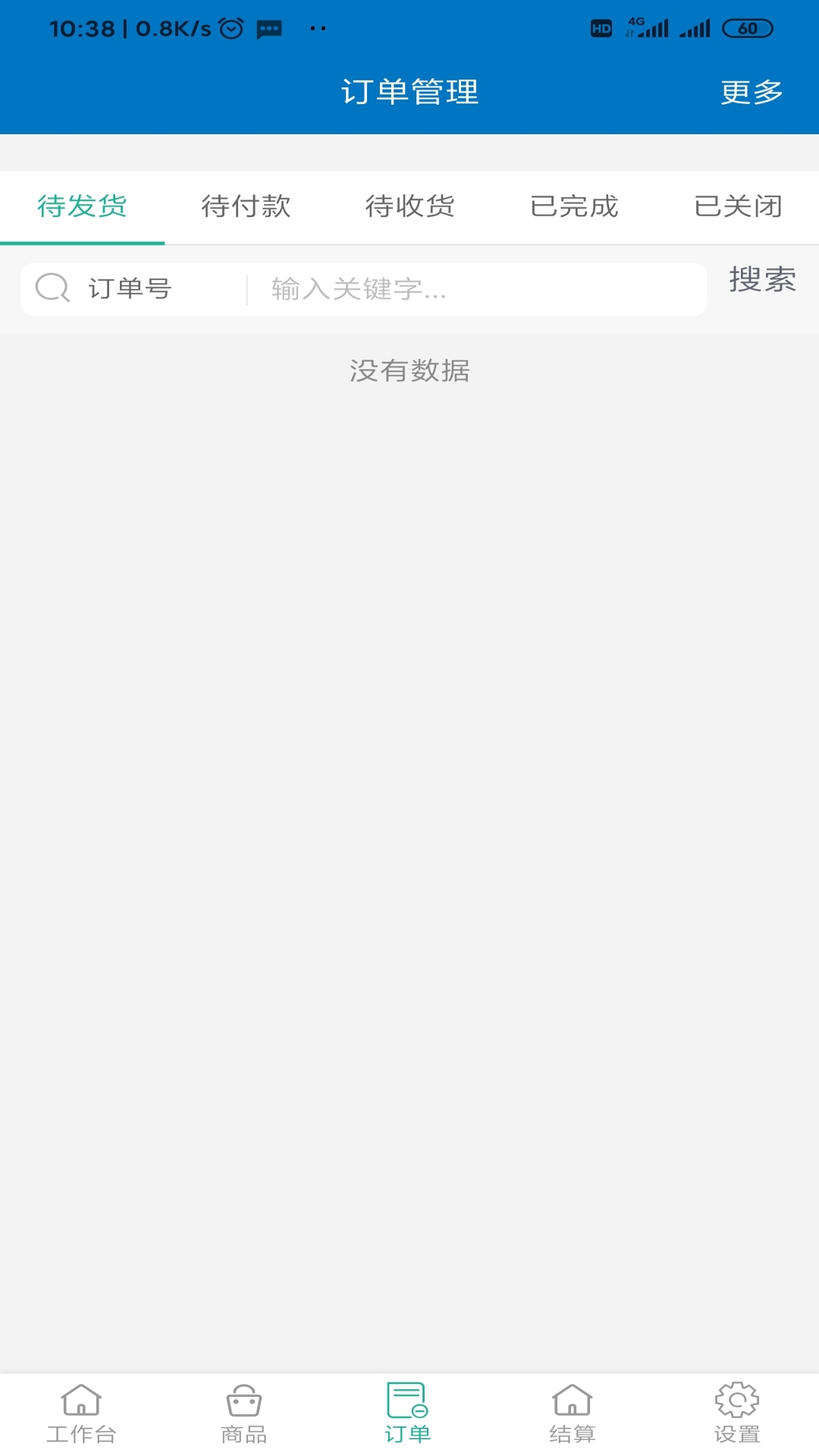Select the 待发货 tab

point(82,206)
